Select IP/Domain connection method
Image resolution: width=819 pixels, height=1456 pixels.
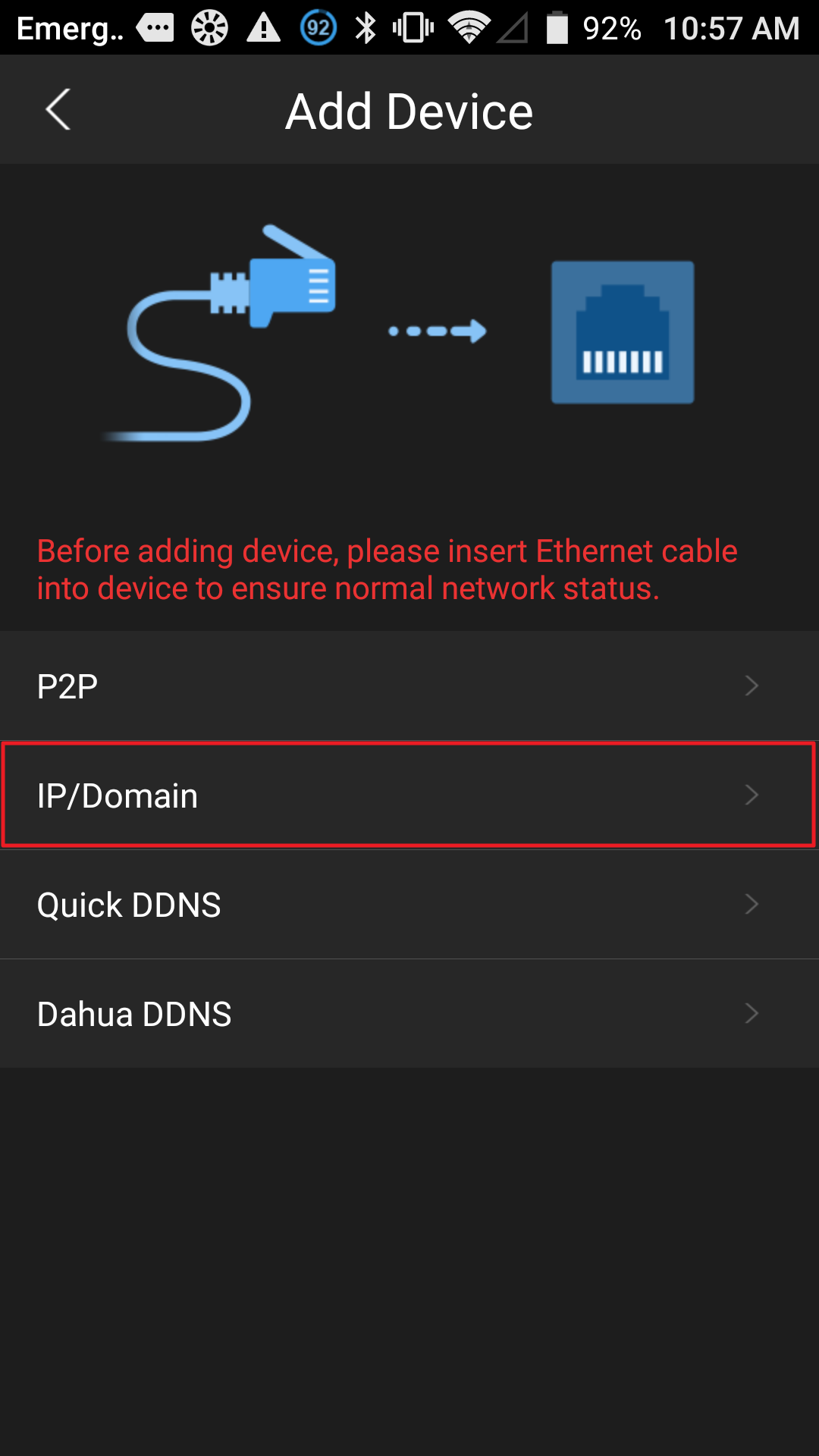coord(409,795)
